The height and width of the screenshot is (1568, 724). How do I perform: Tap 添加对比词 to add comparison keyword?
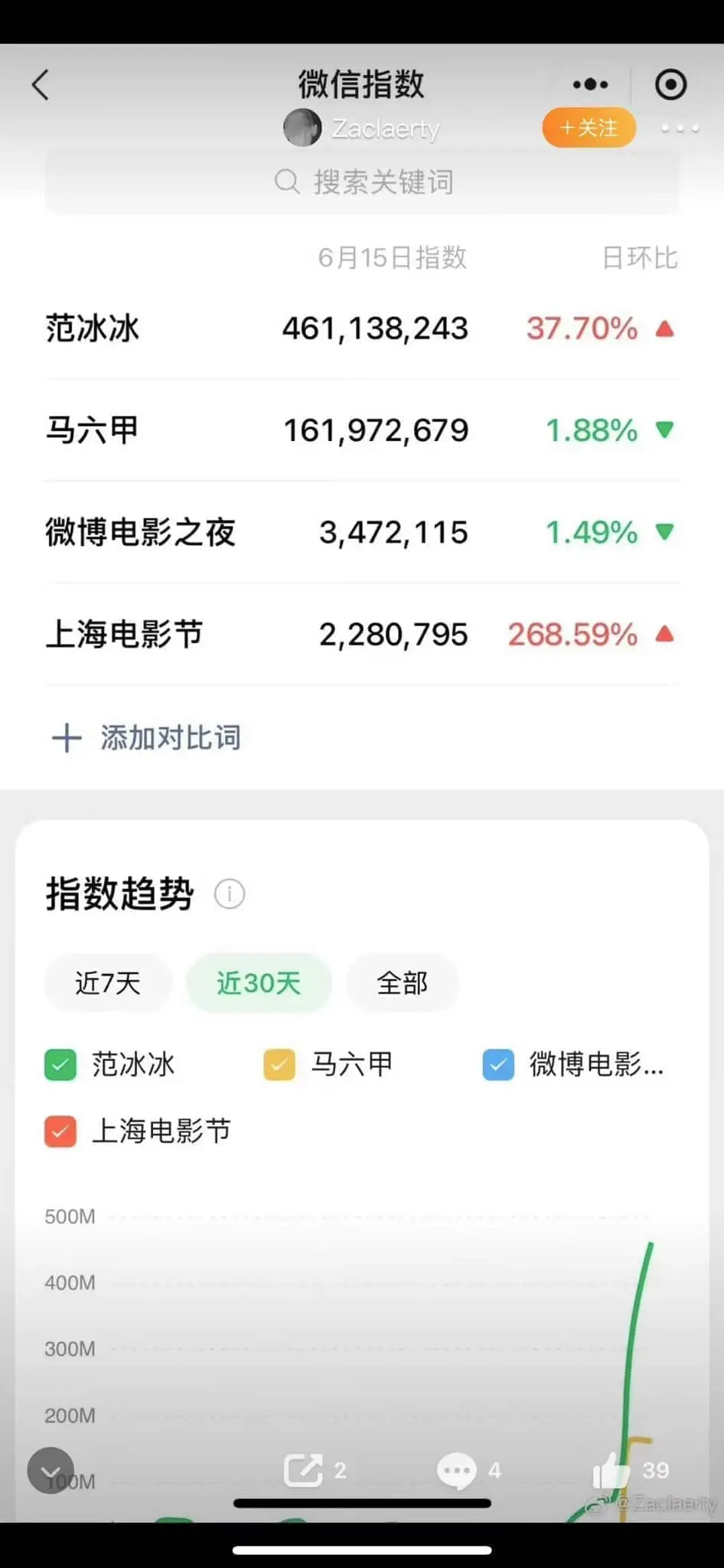click(x=147, y=737)
